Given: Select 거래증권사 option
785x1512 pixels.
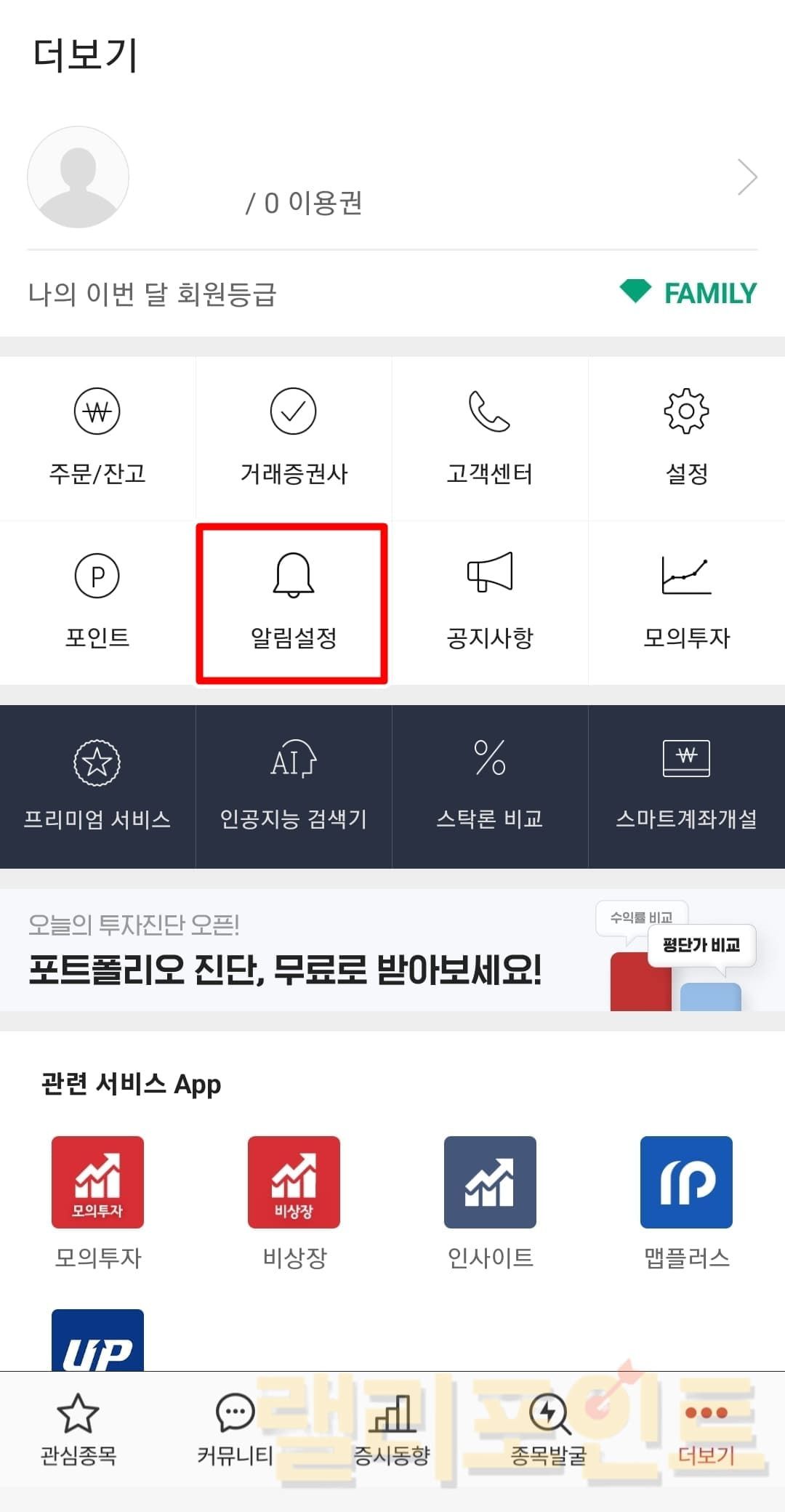Looking at the screenshot, I should pos(294,438).
